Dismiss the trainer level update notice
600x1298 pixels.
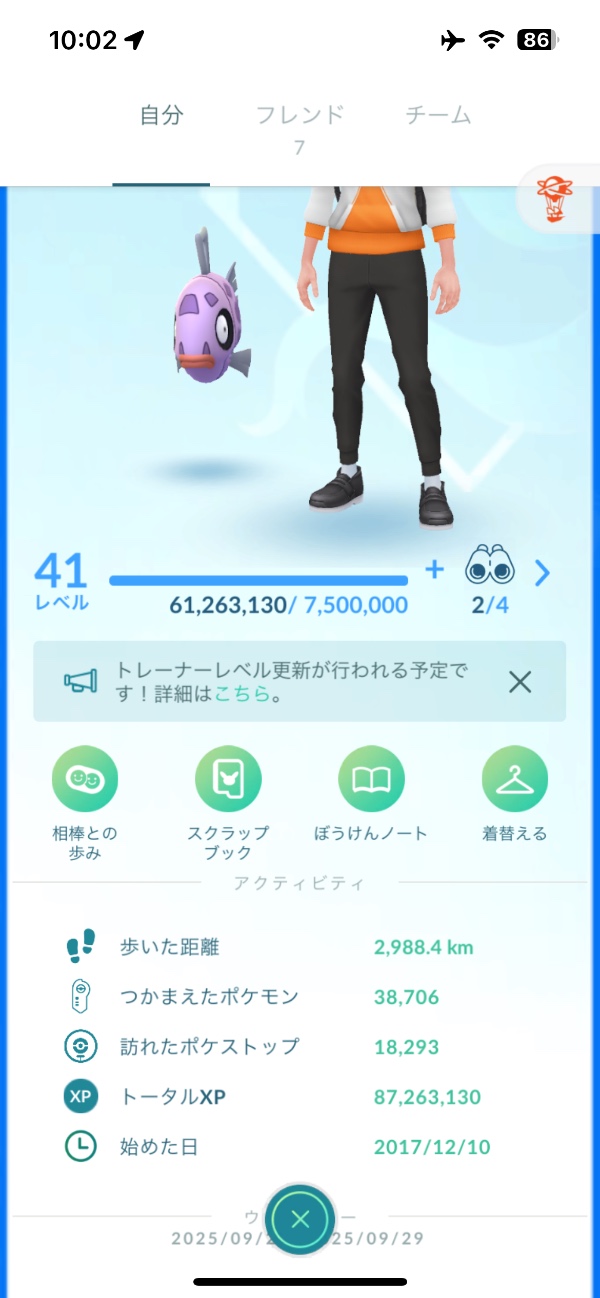519,682
